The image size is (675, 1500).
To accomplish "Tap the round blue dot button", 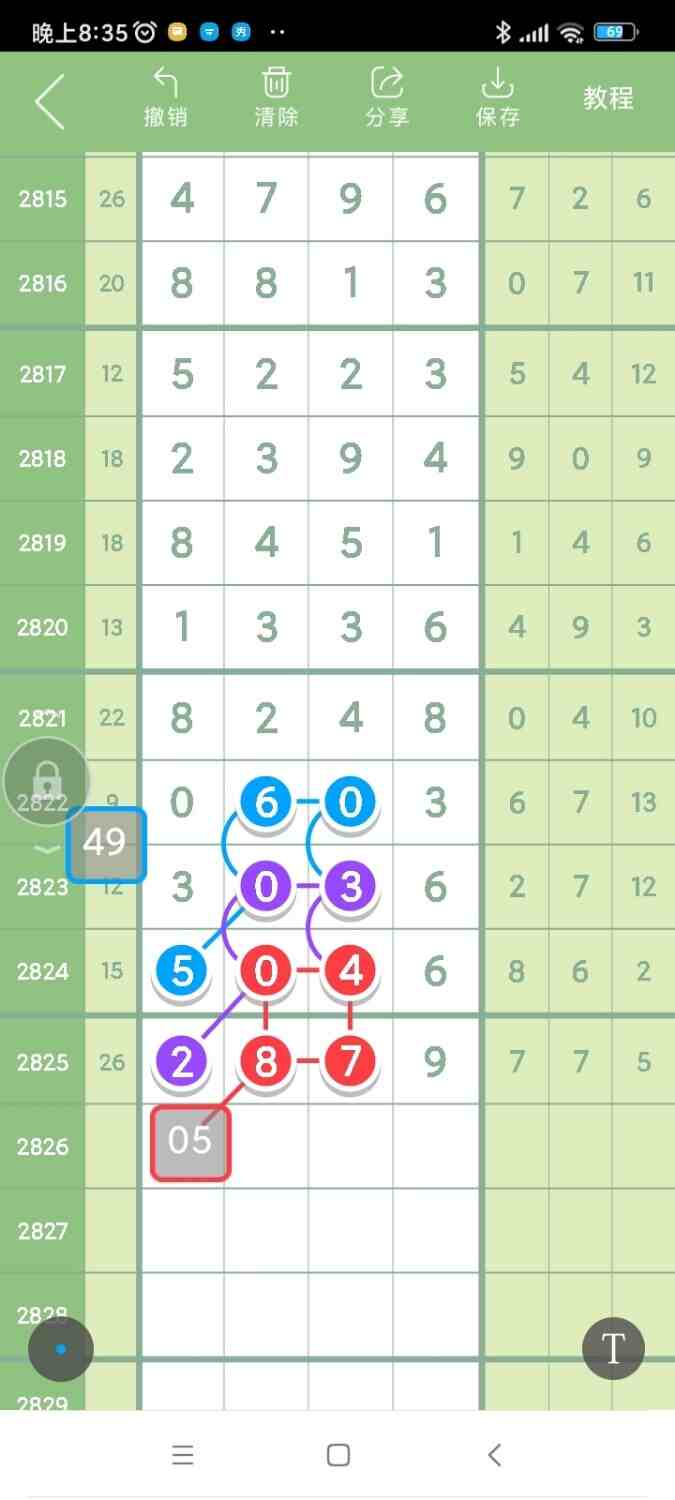I will (x=61, y=1349).
